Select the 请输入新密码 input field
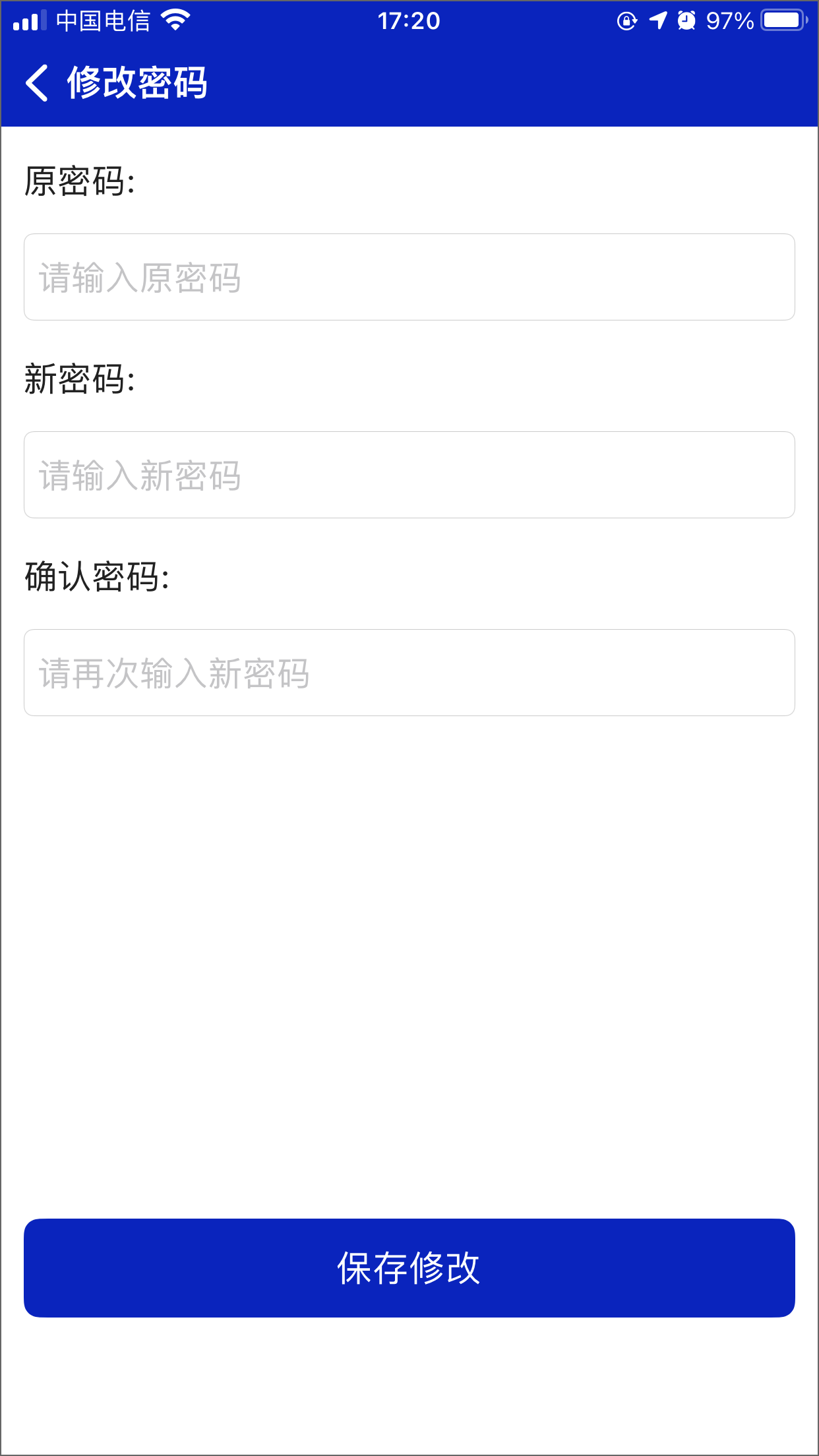Viewport: 819px width, 1456px height. 409,475
